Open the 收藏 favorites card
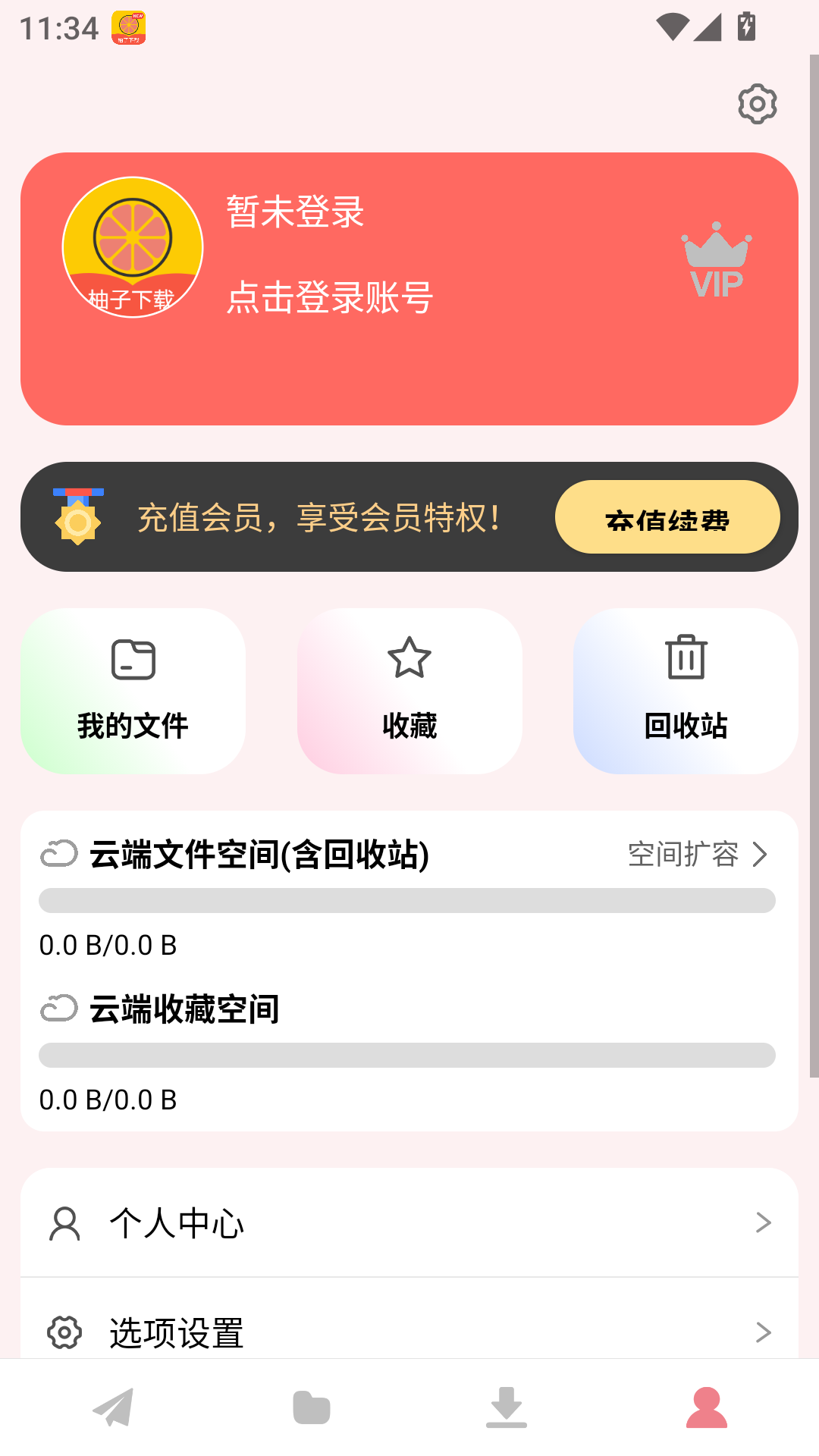The width and height of the screenshot is (819, 1456). coord(409,691)
